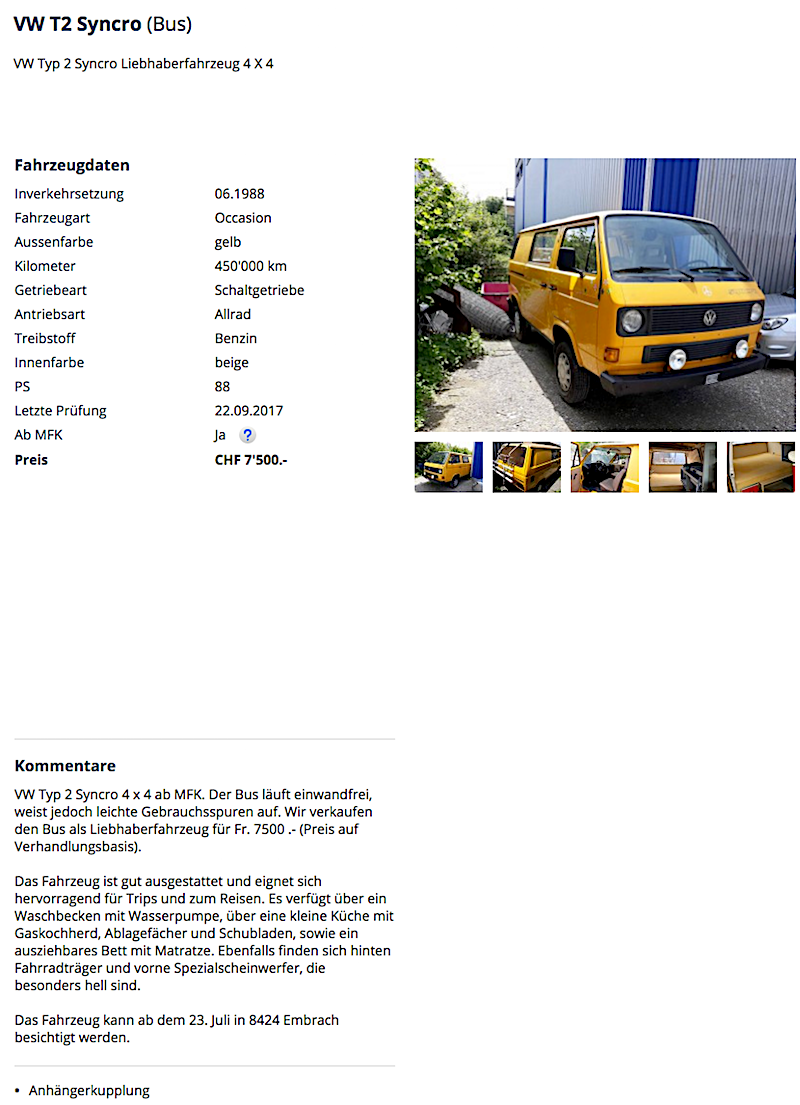Select the thumbnail showing the bus rear
800x1105 pixels.
(x=526, y=467)
